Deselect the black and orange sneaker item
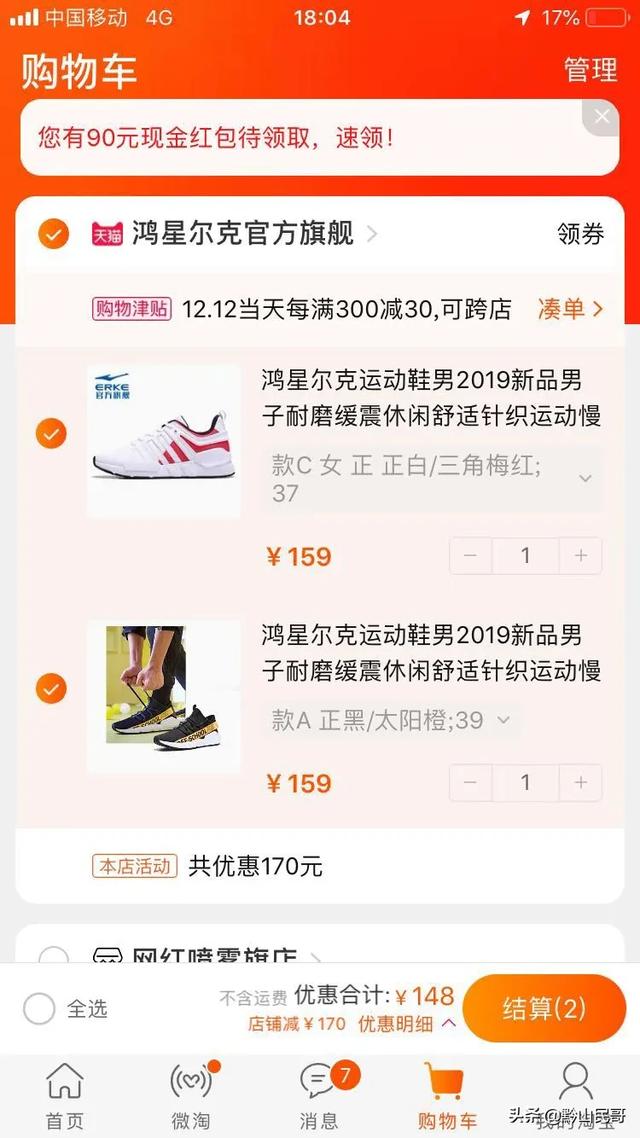 pyautogui.click(x=51, y=689)
